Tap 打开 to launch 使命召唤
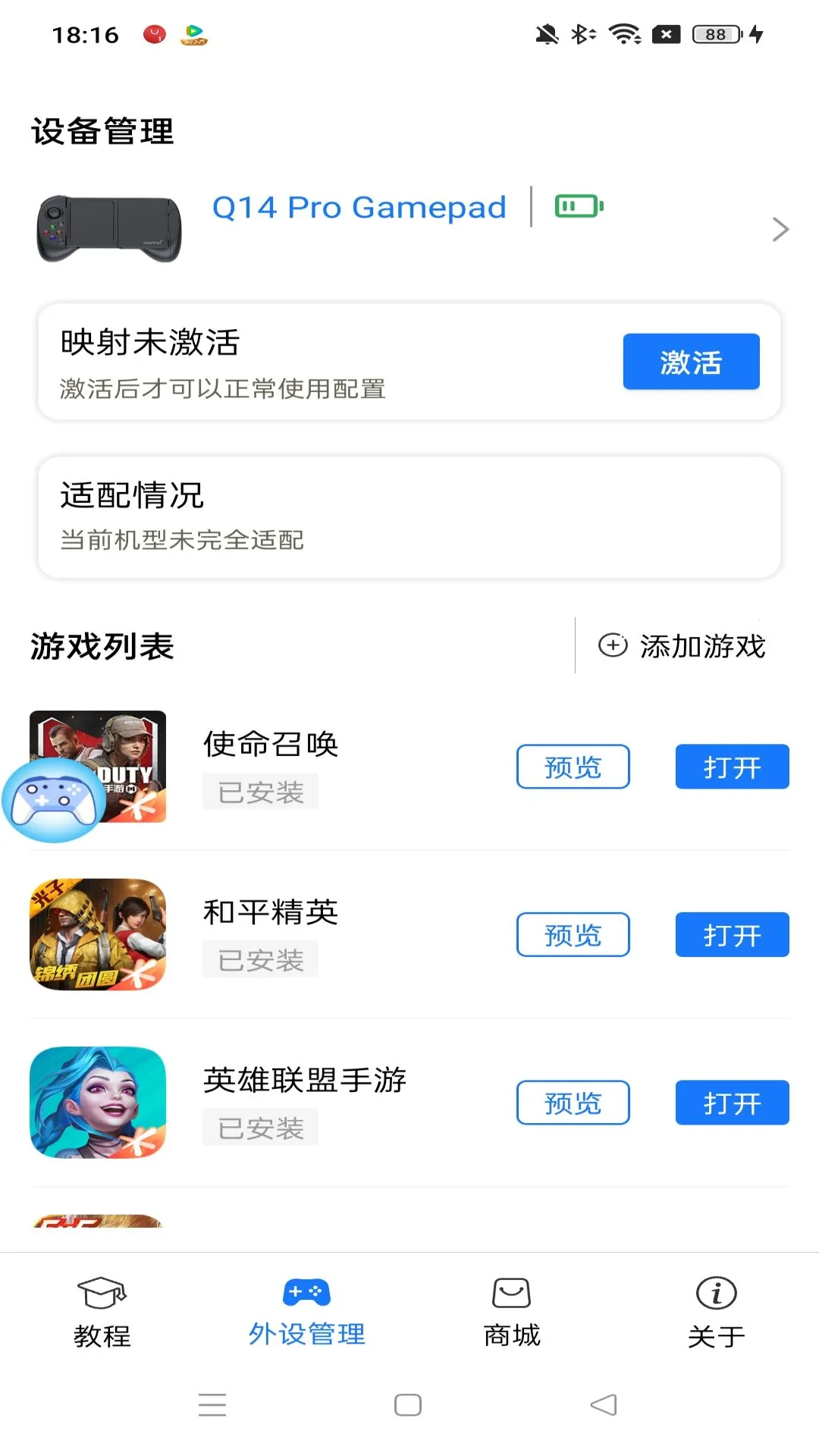 point(731,767)
